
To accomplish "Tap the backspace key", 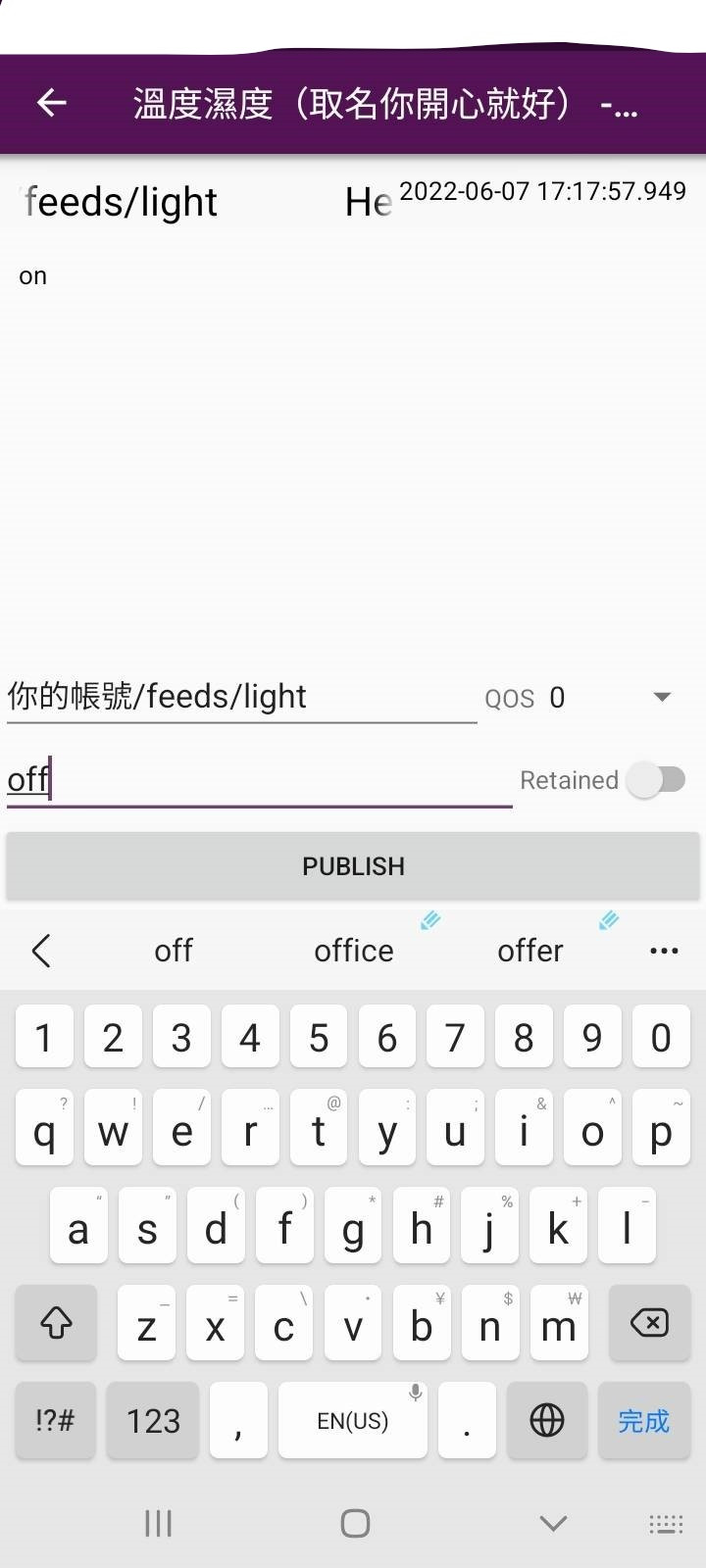I will (648, 1323).
